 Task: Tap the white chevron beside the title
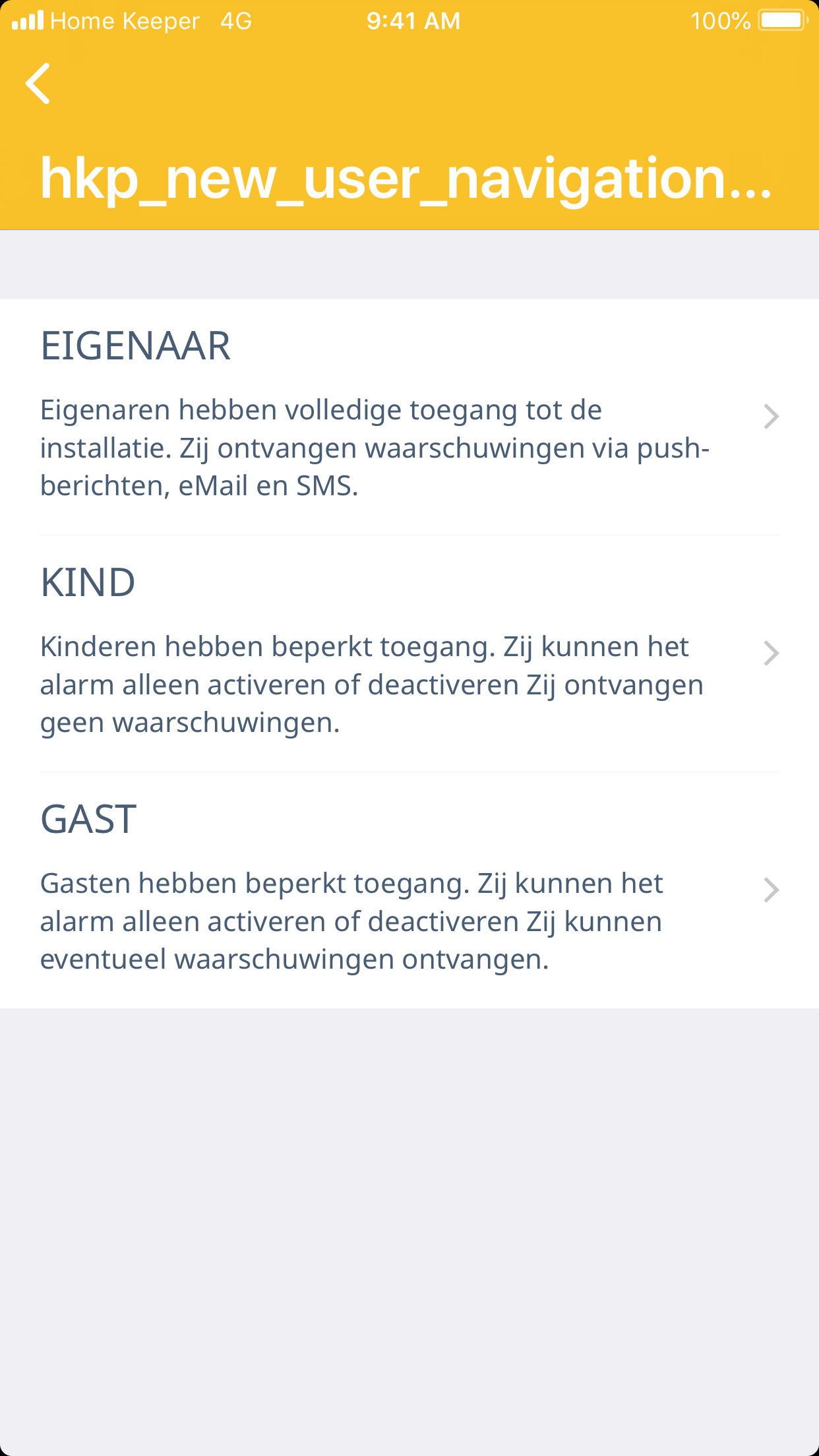(38, 83)
